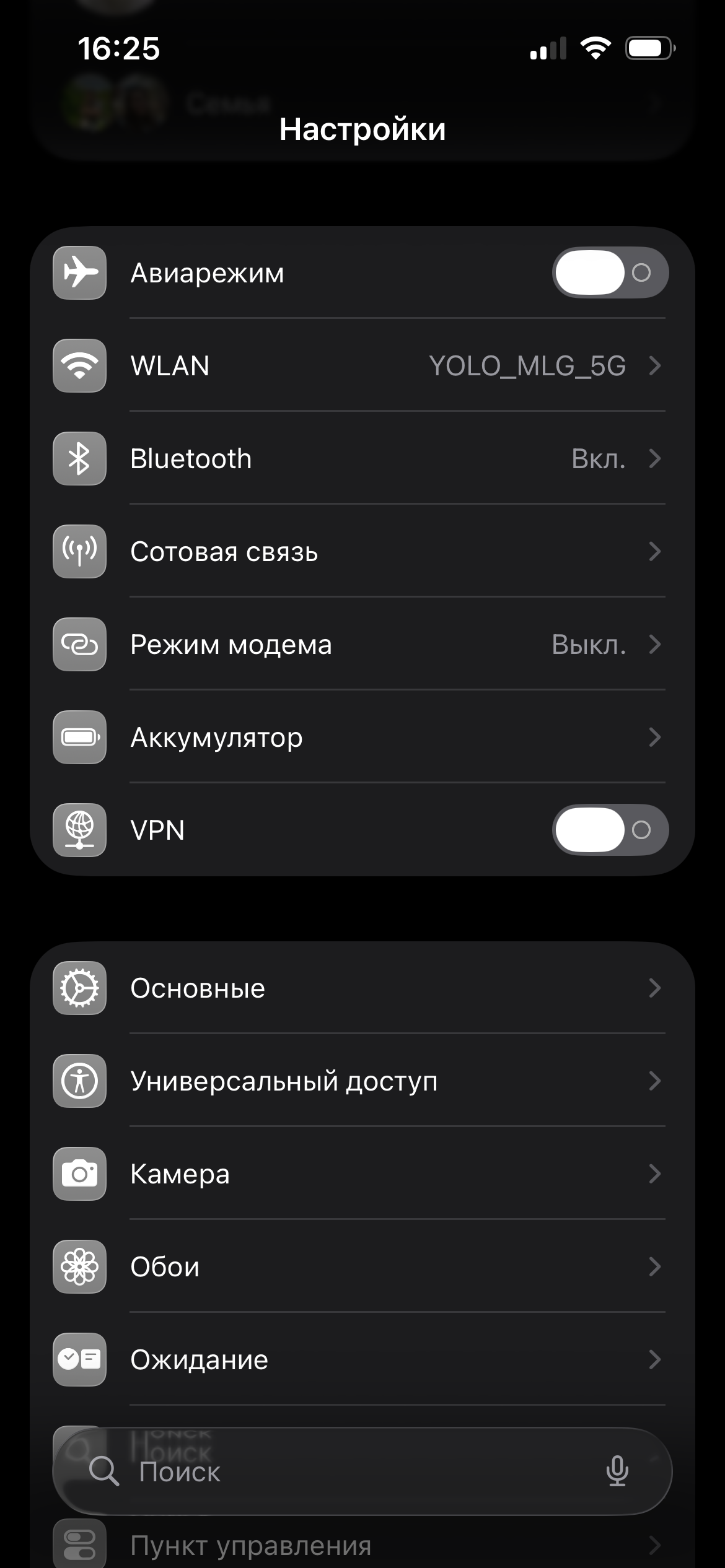Turn on the VPN switch
The image size is (725, 1568).
[610, 830]
